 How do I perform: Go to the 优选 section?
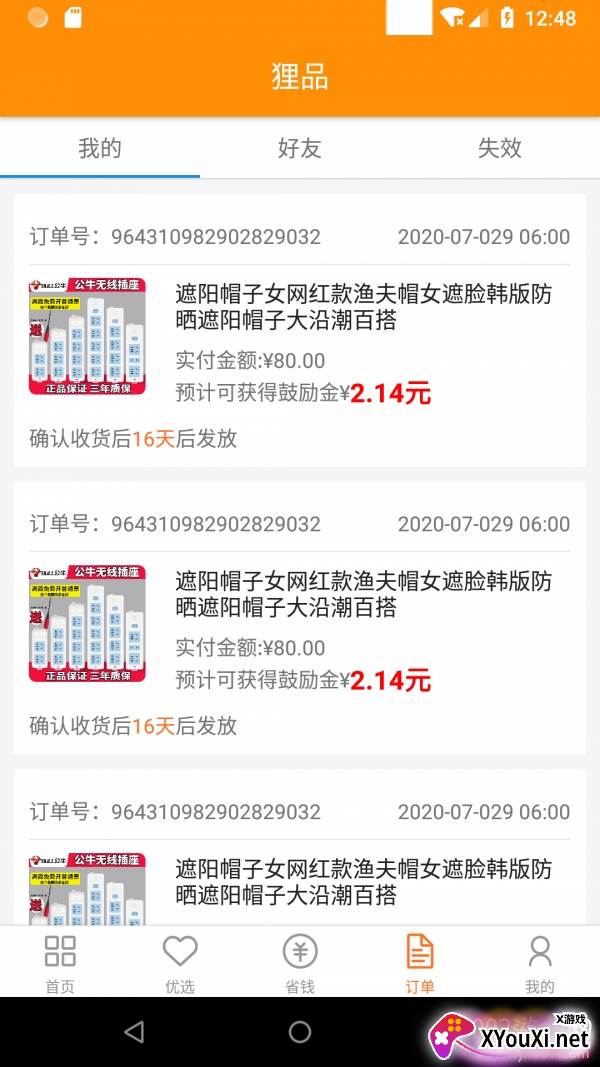180,962
